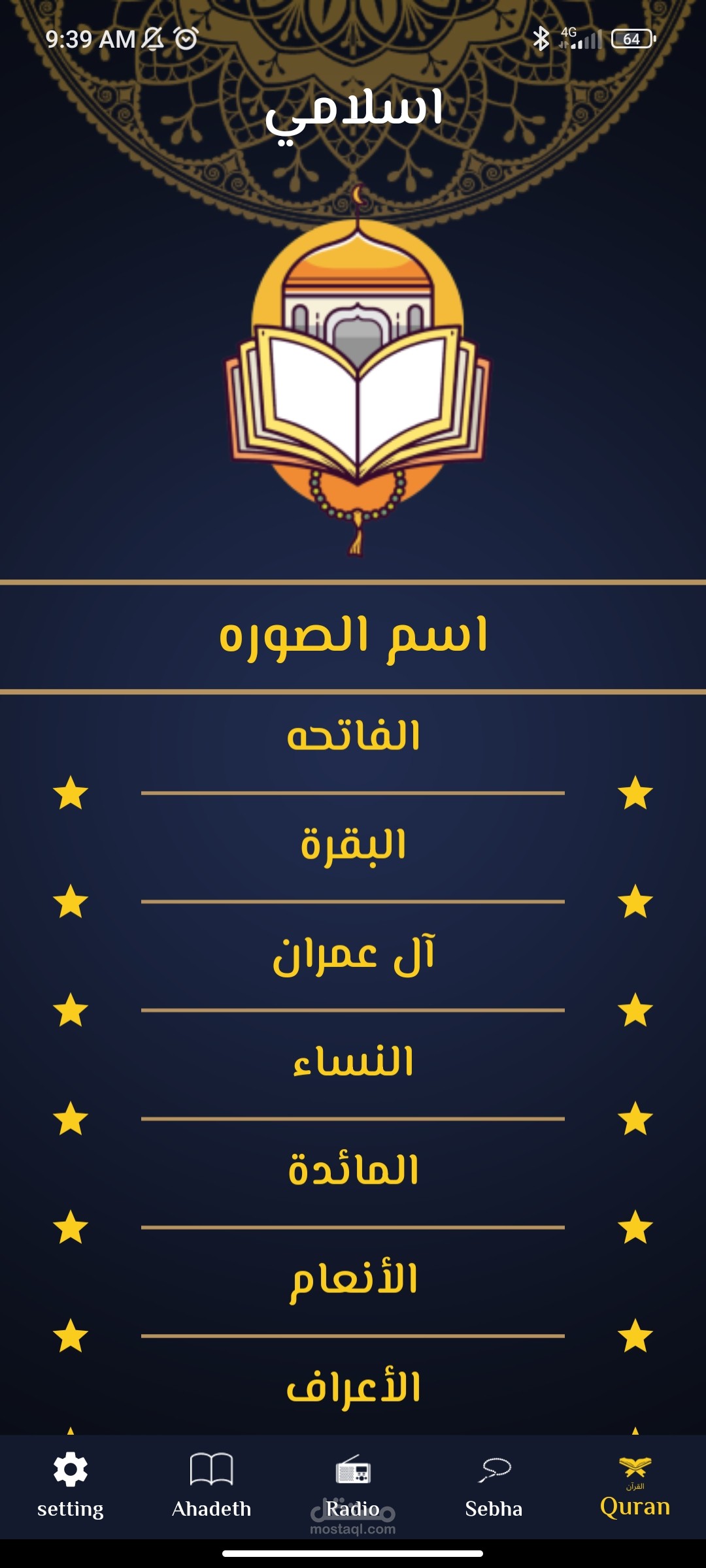Open surah الأنعام

point(353,1279)
